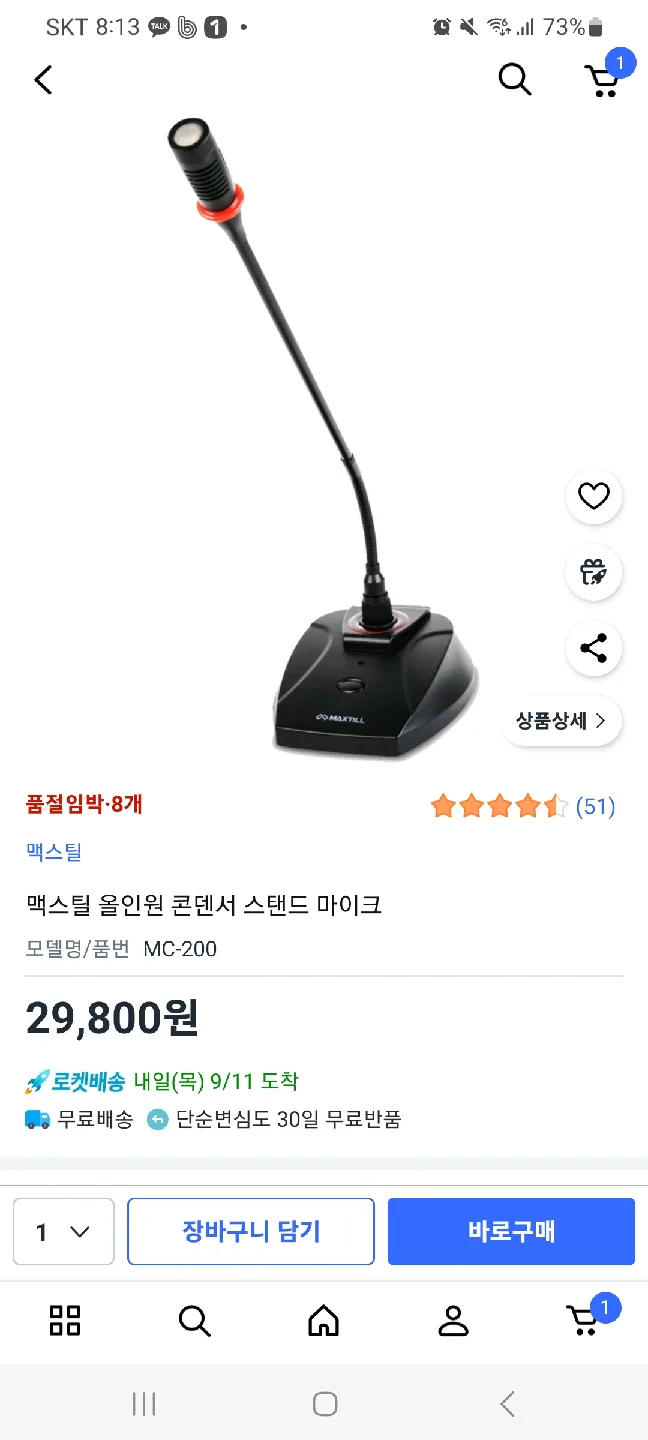
Task: Open the category grid tab
Action: click(65, 1320)
